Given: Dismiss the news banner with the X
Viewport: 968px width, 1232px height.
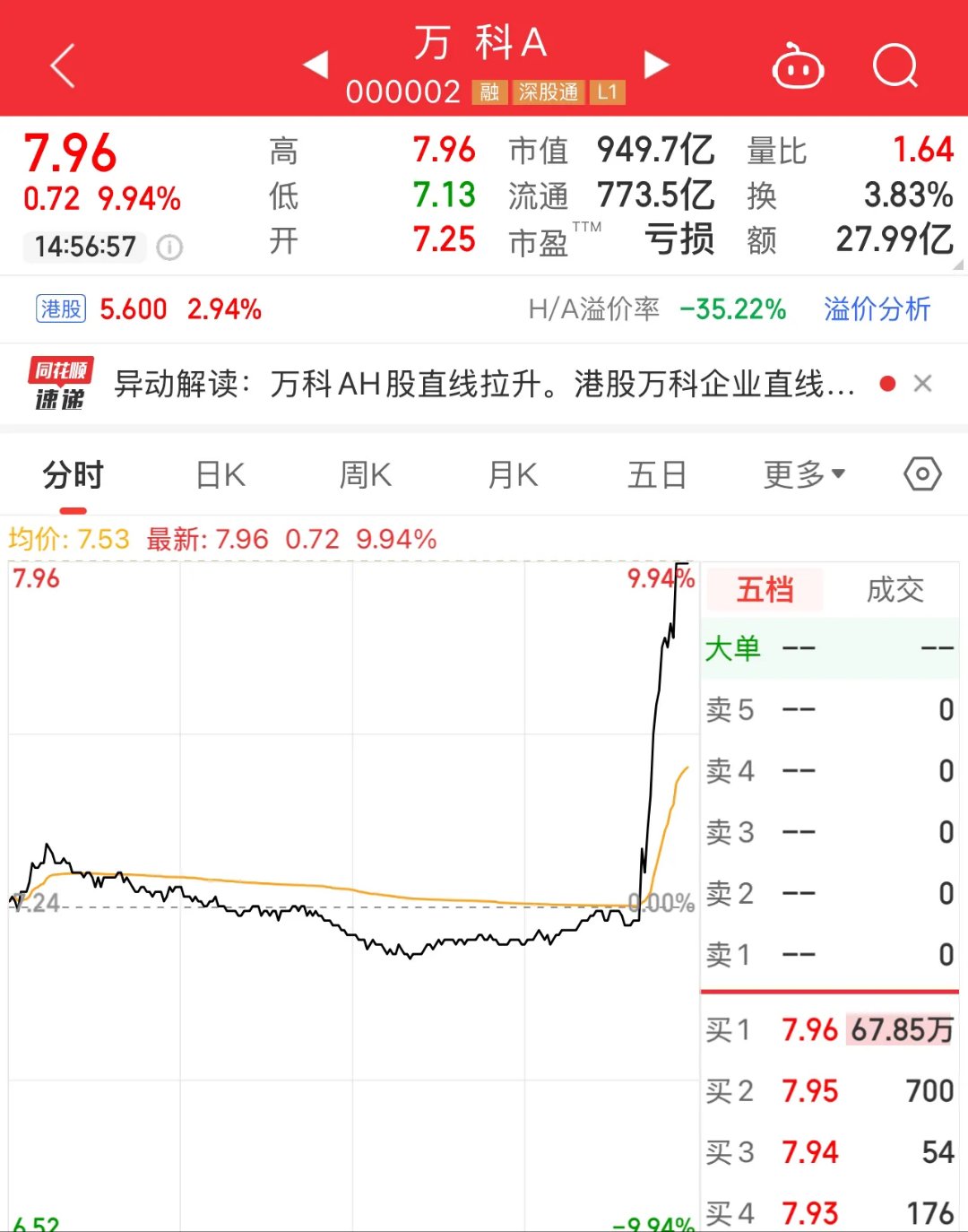Looking at the screenshot, I should coord(922,384).
